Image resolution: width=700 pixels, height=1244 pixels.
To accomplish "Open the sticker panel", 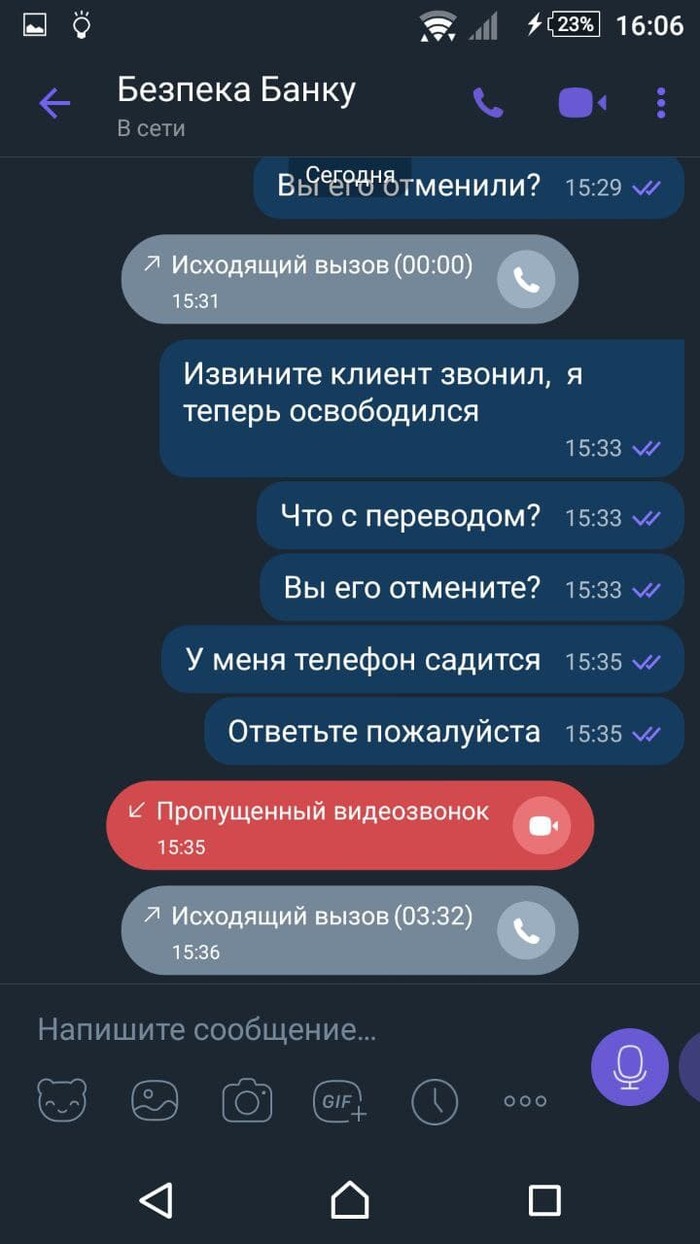I will [62, 1101].
